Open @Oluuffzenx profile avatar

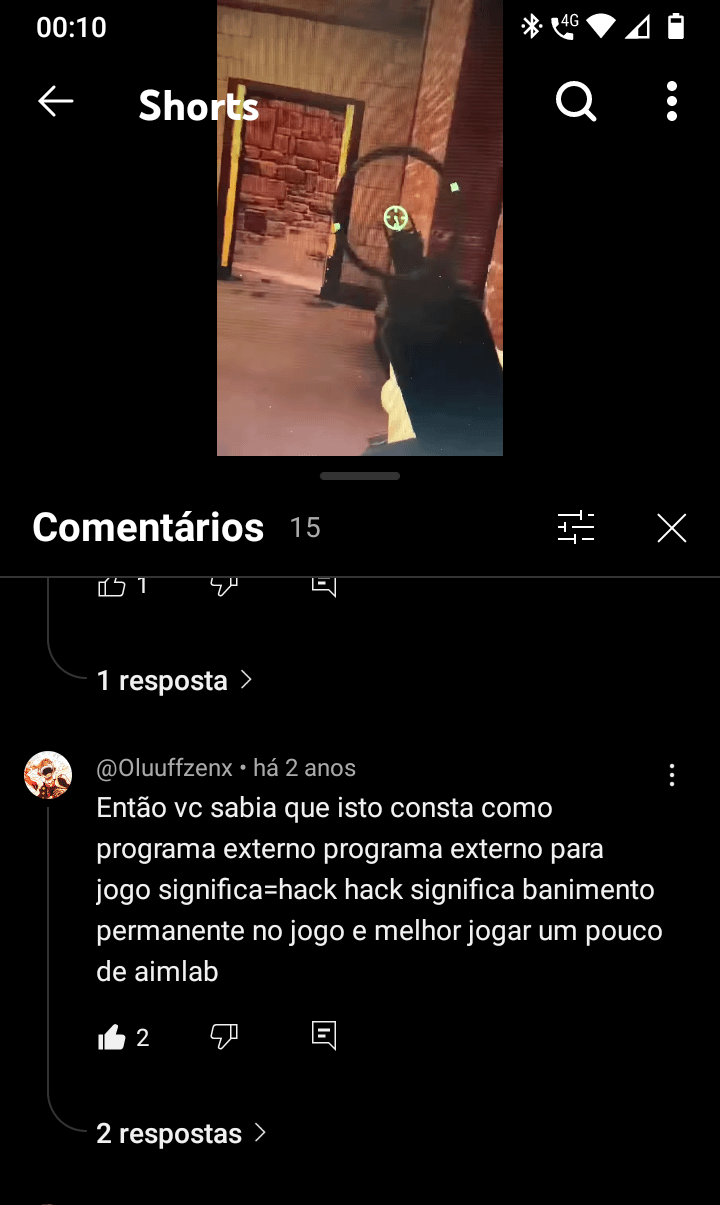[48, 775]
